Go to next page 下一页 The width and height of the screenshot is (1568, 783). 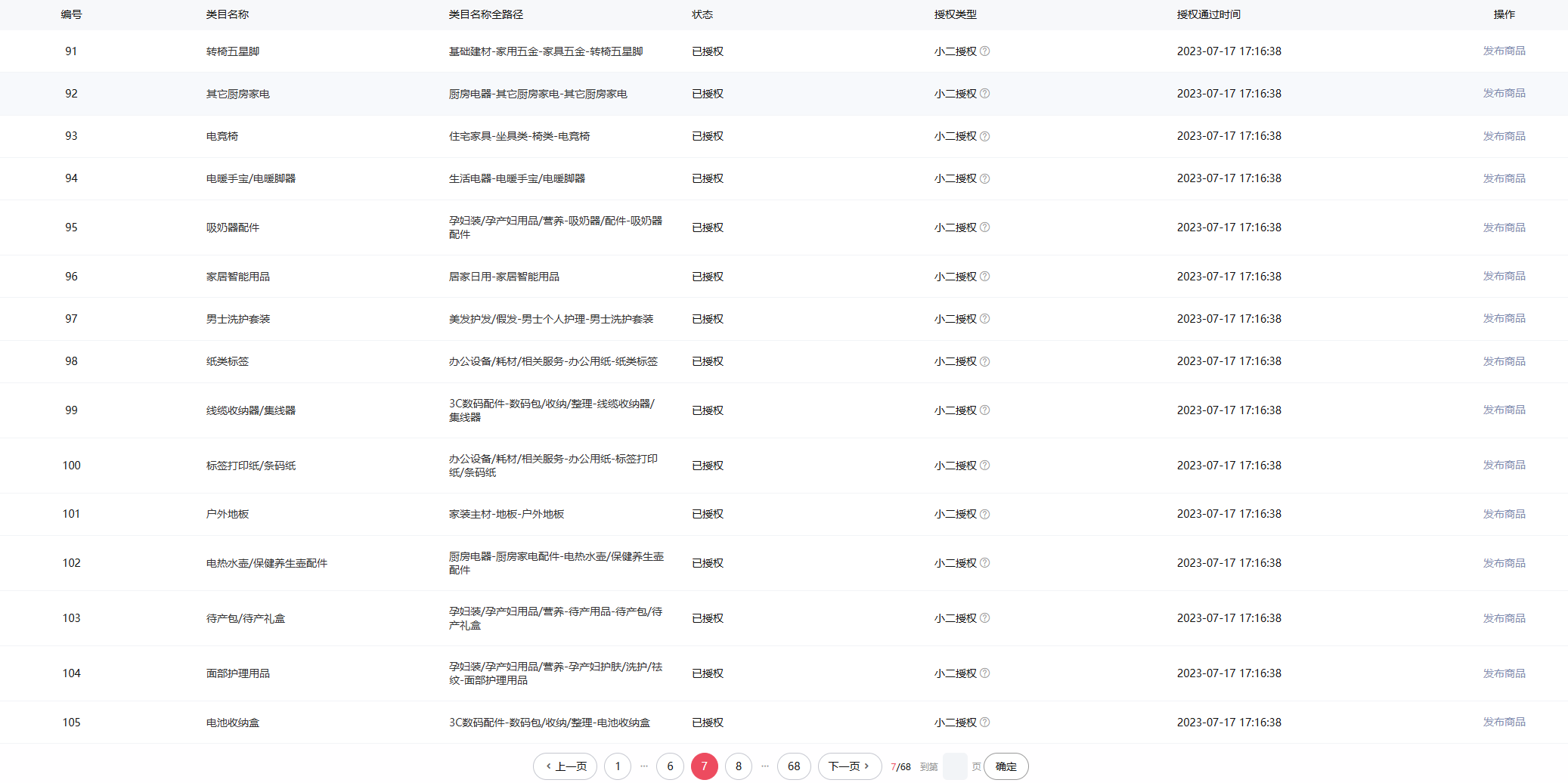pyautogui.click(x=849, y=766)
